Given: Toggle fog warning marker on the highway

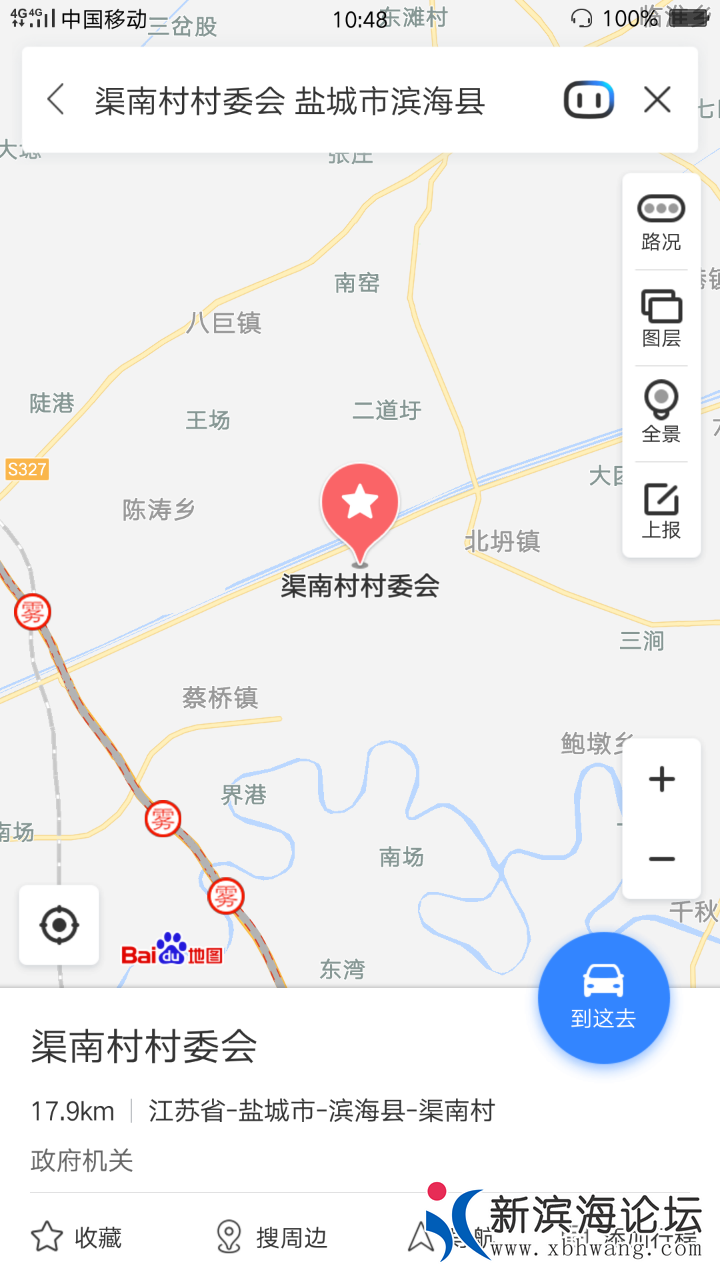Looking at the screenshot, I should tap(163, 820).
